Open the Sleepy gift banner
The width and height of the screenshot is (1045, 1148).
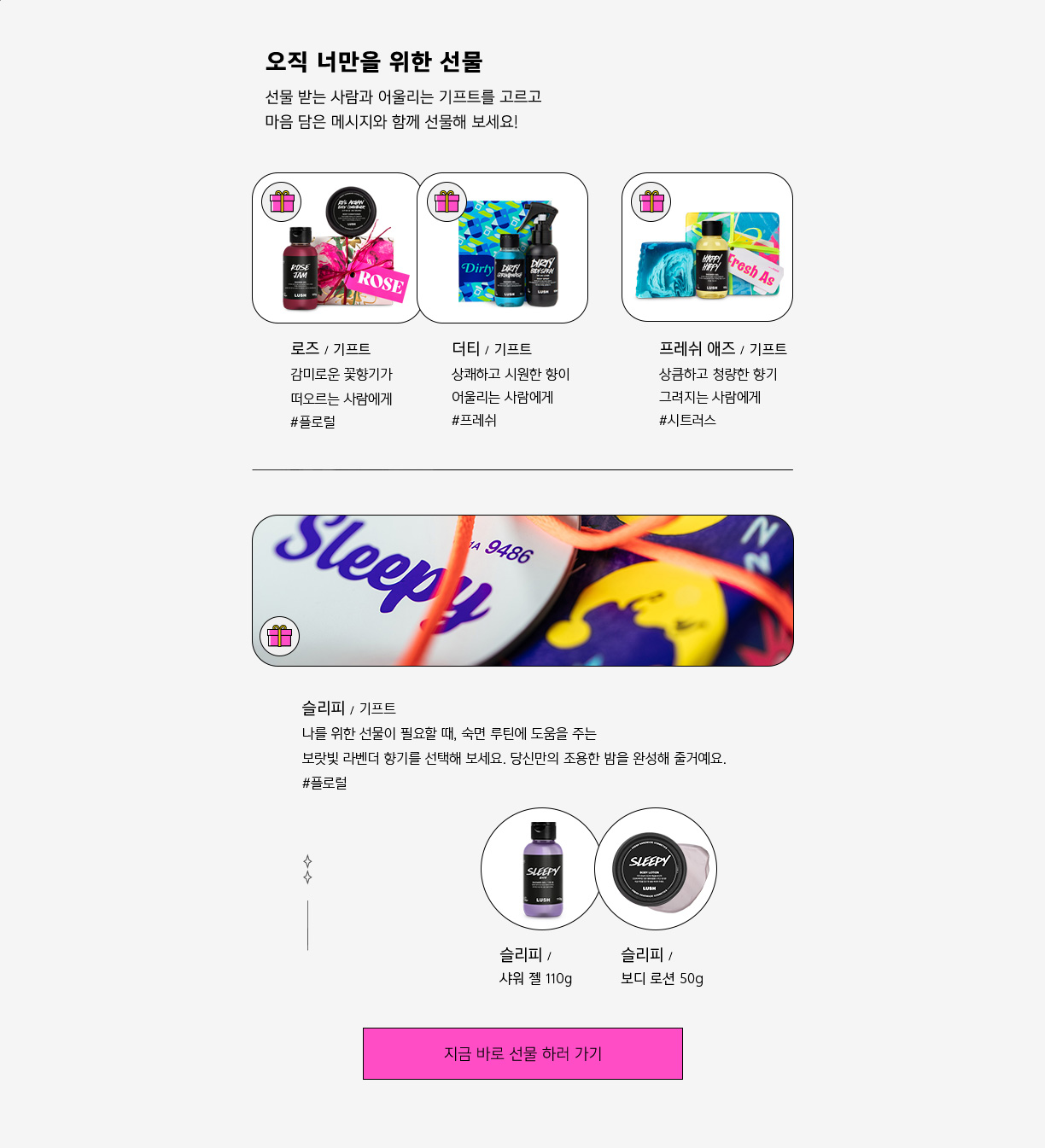[522, 591]
